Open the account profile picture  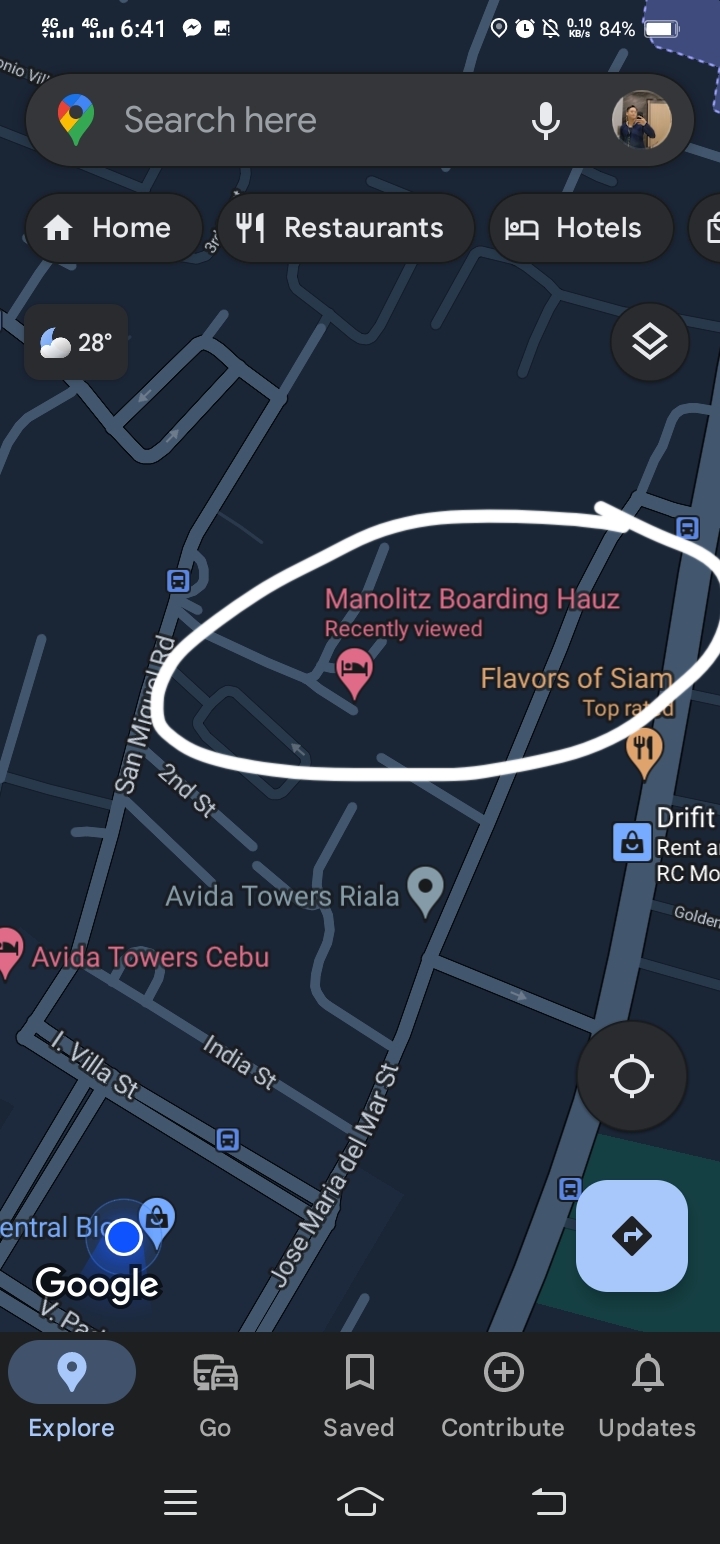(x=641, y=121)
